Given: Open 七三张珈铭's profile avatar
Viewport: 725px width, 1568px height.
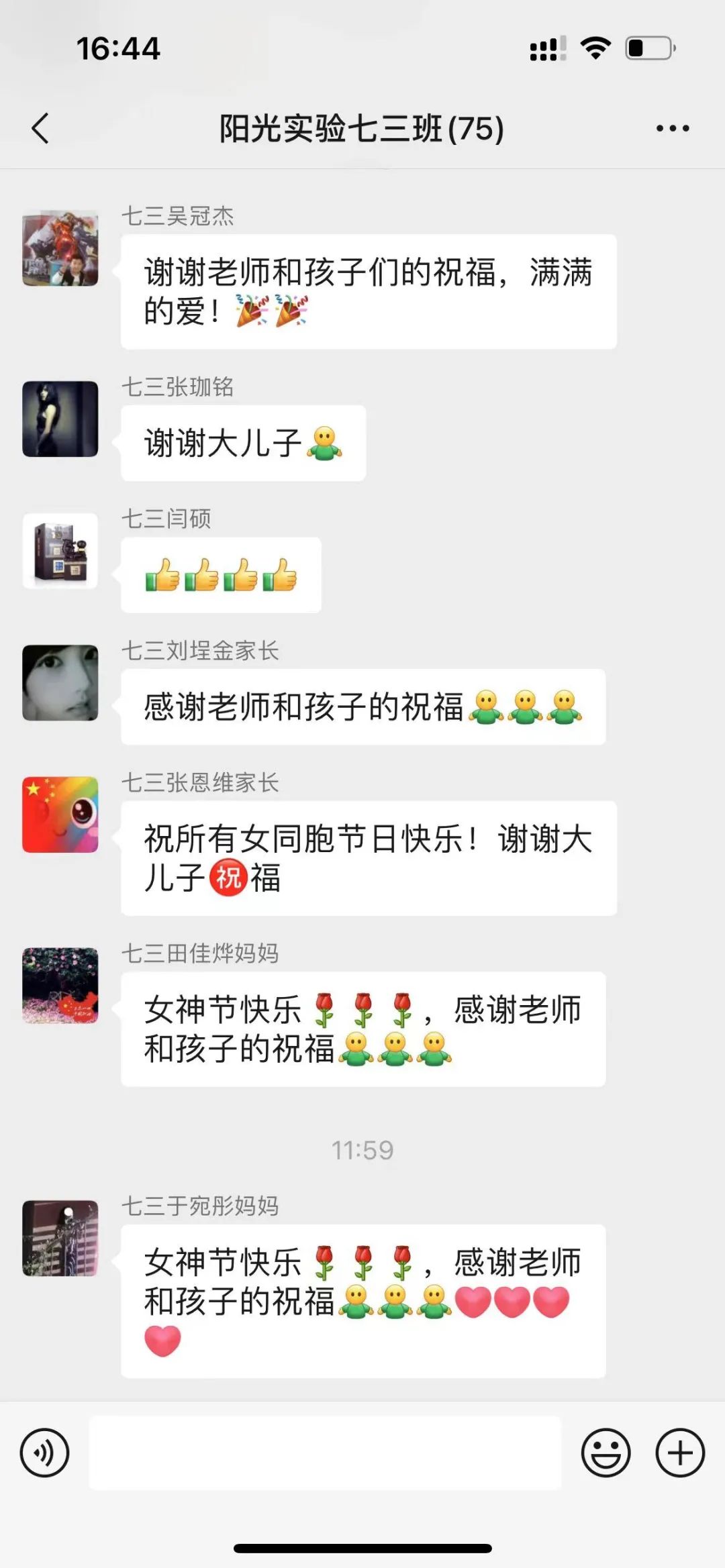Looking at the screenshot, I should click(60, 419).
